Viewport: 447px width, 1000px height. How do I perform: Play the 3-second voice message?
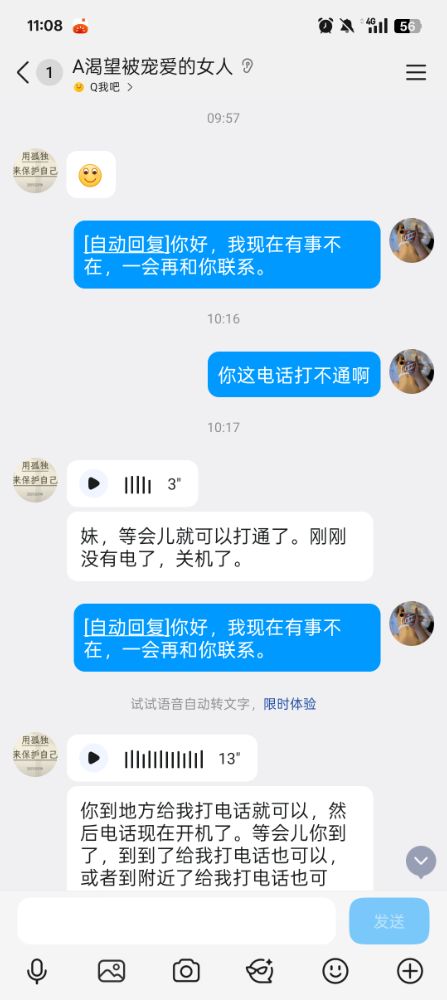[94, 484]
